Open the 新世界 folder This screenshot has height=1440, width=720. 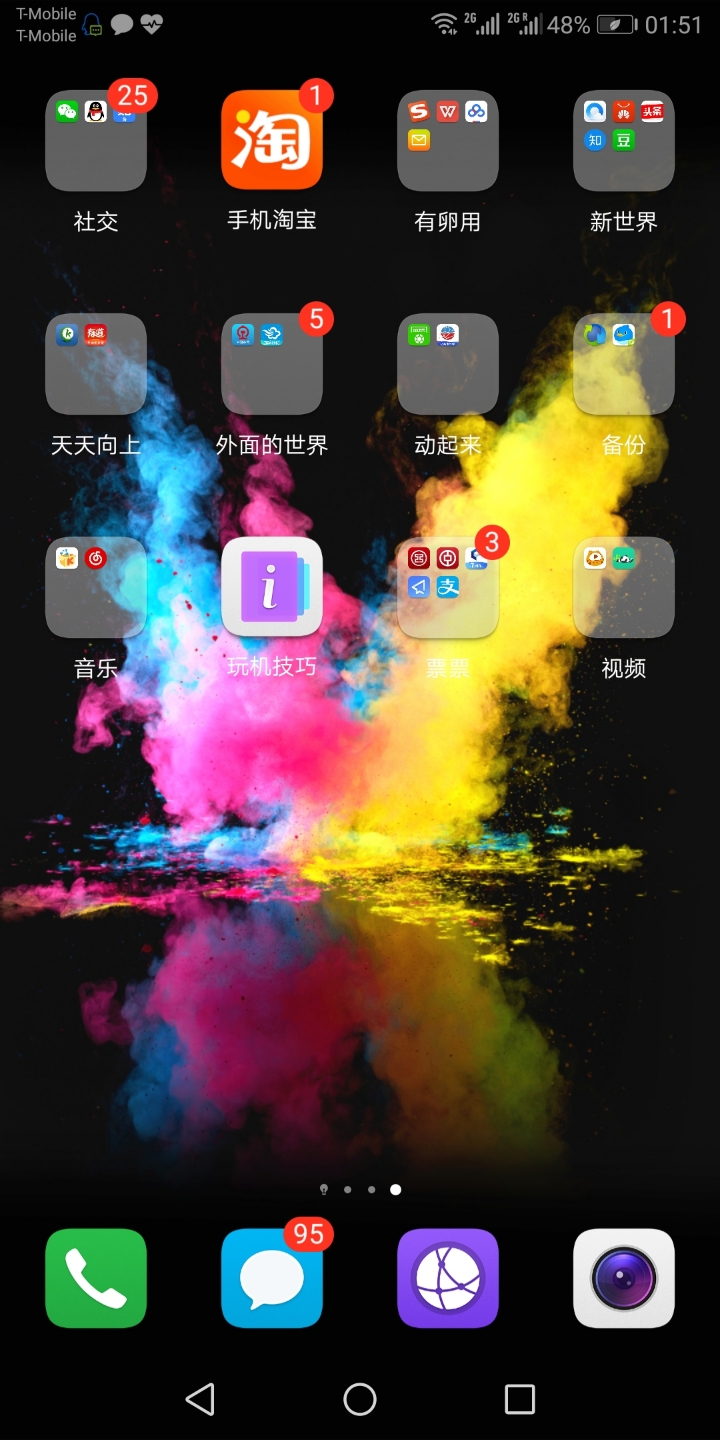click(x=624, y=141)
